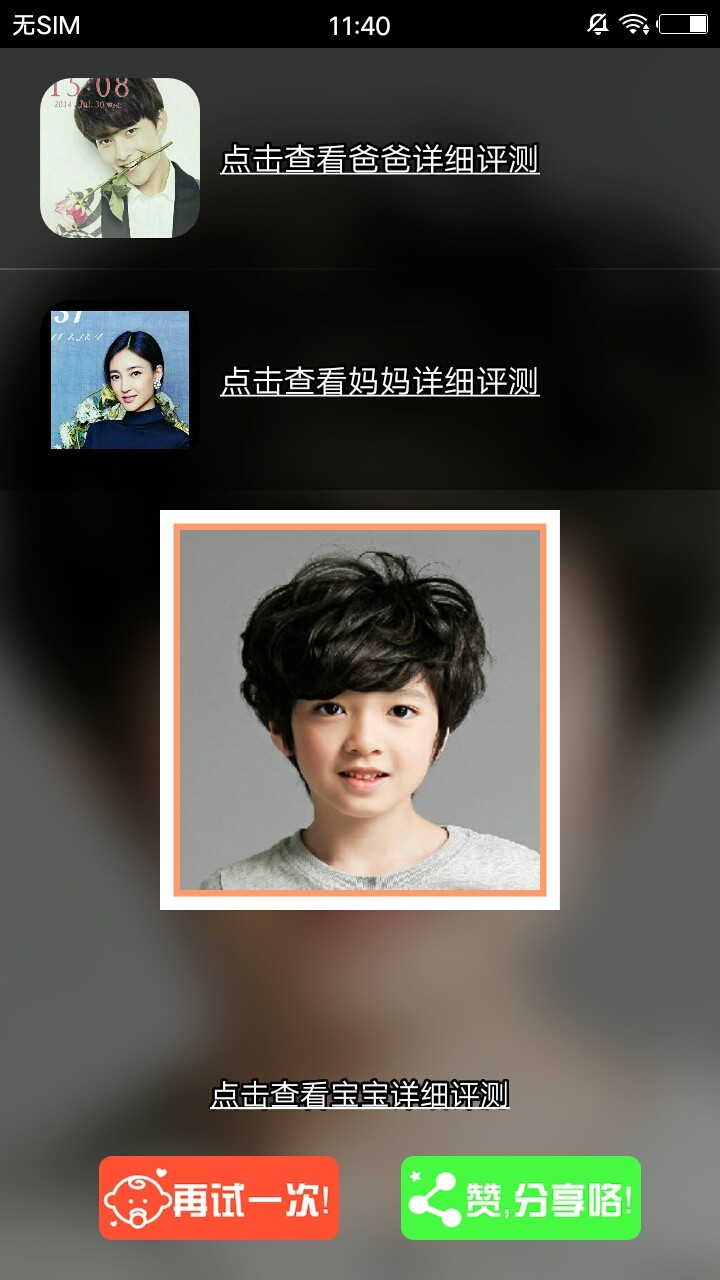Open the mom's photo thumbnail

(120, 380)
